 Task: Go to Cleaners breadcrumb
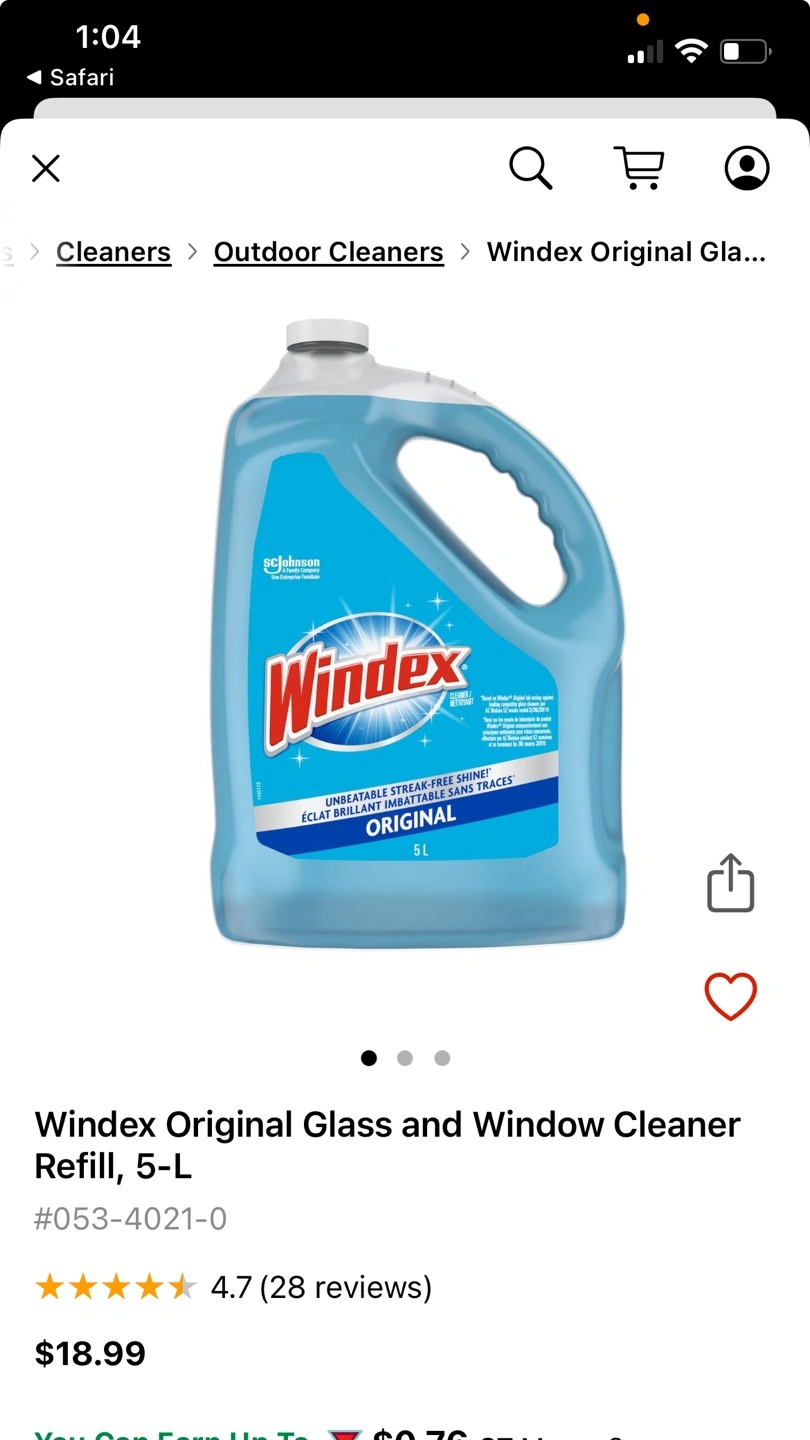click(113, 252)
